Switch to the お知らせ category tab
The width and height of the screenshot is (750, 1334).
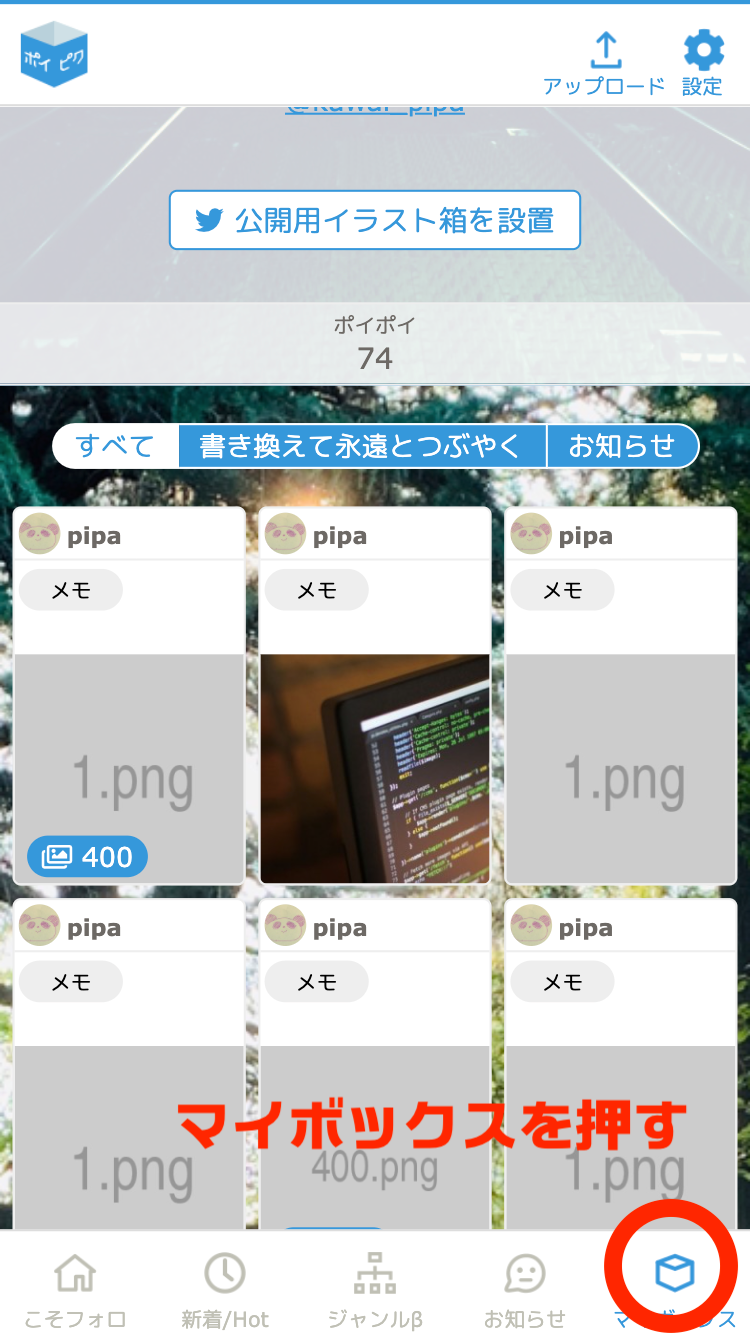pyautogui.click(x=622, y=446)
